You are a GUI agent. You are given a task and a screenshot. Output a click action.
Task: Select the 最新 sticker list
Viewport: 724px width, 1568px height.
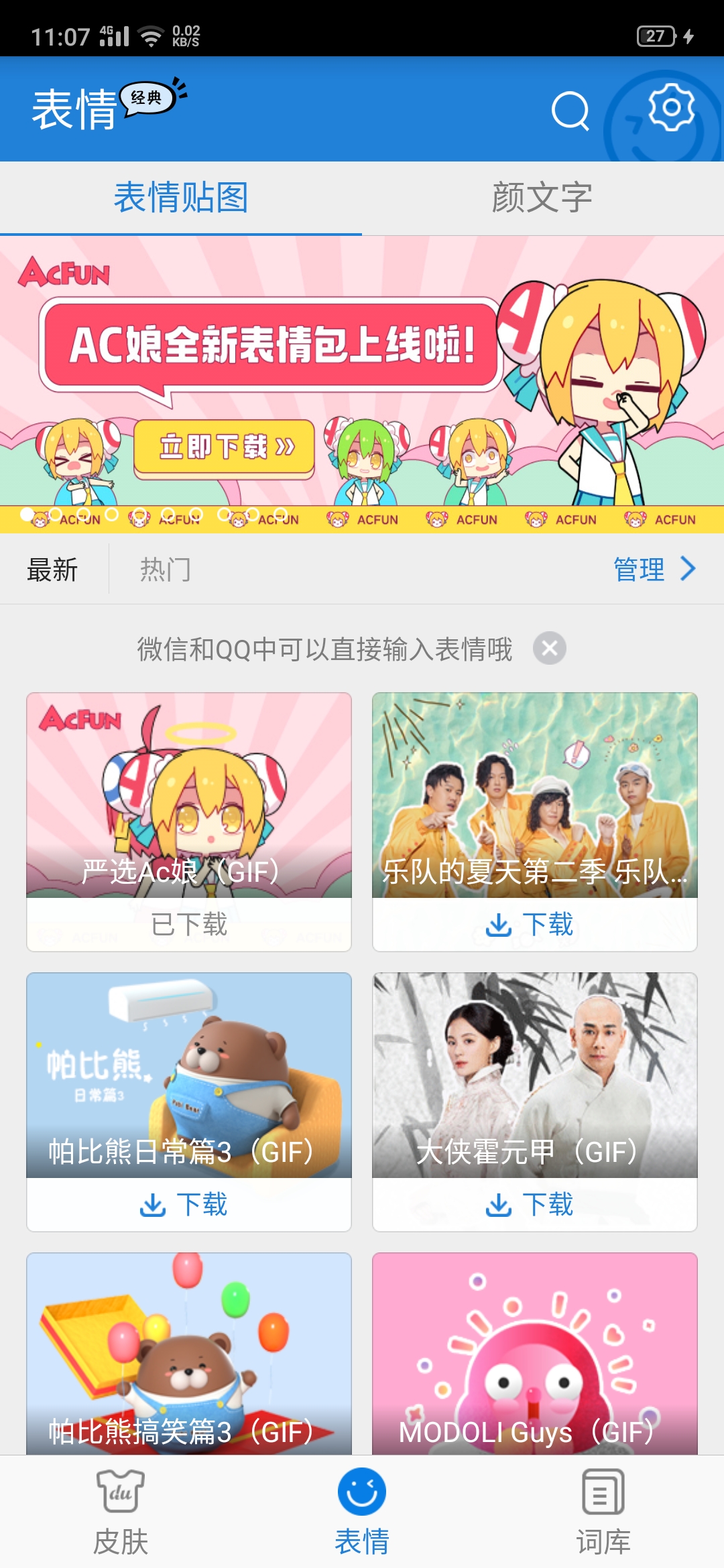coord(52,570)
